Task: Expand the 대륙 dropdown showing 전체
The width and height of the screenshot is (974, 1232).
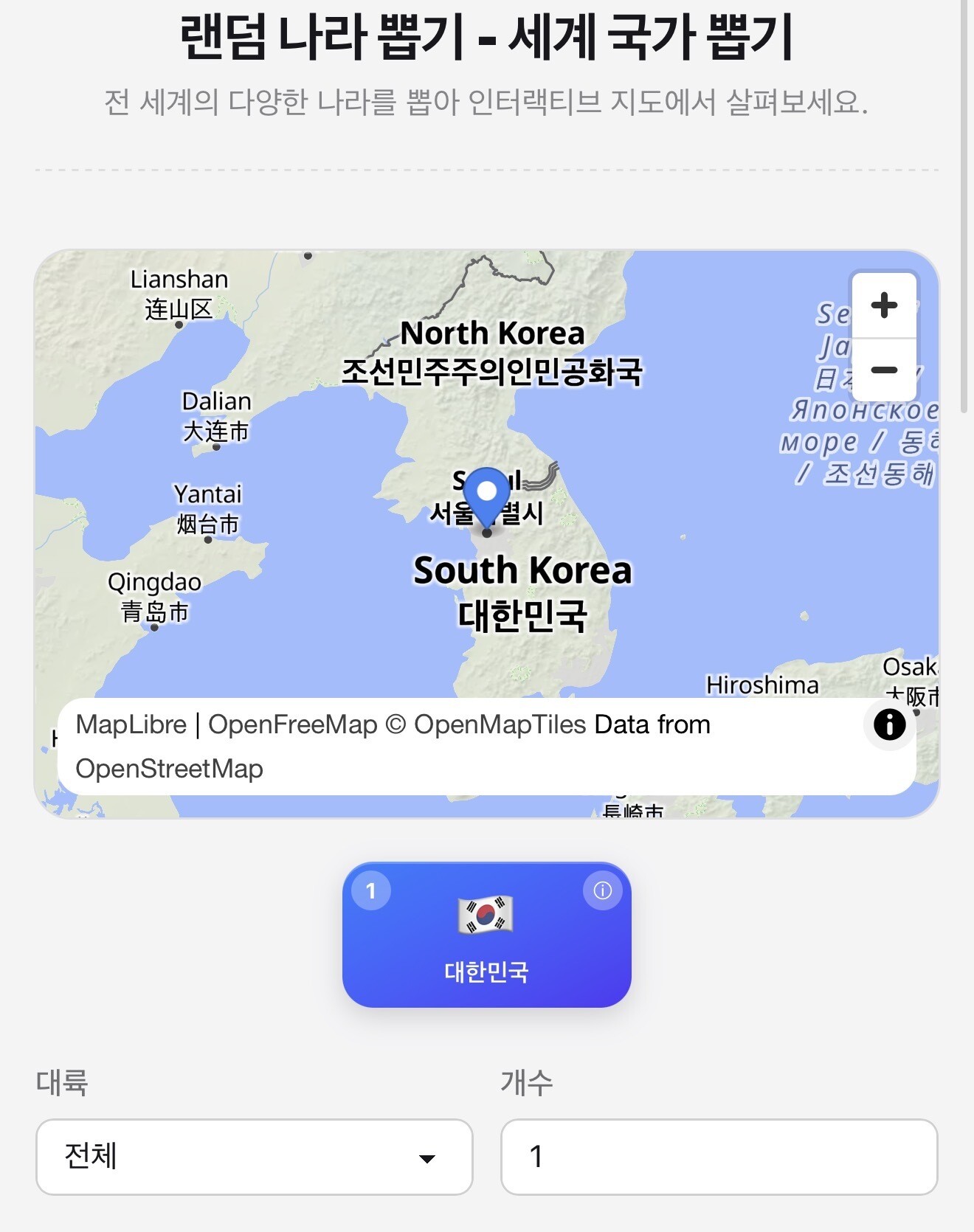Action: point(255,1157)
